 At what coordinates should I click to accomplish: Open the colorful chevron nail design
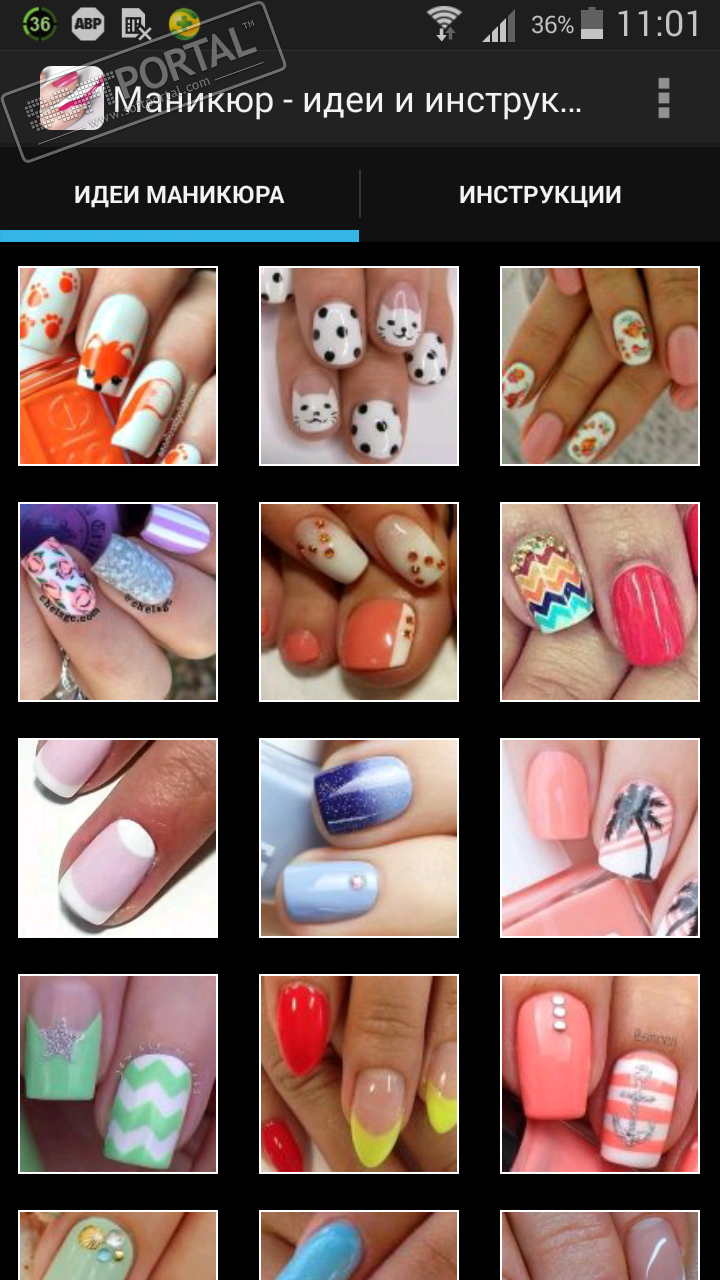tap(600, 602)
